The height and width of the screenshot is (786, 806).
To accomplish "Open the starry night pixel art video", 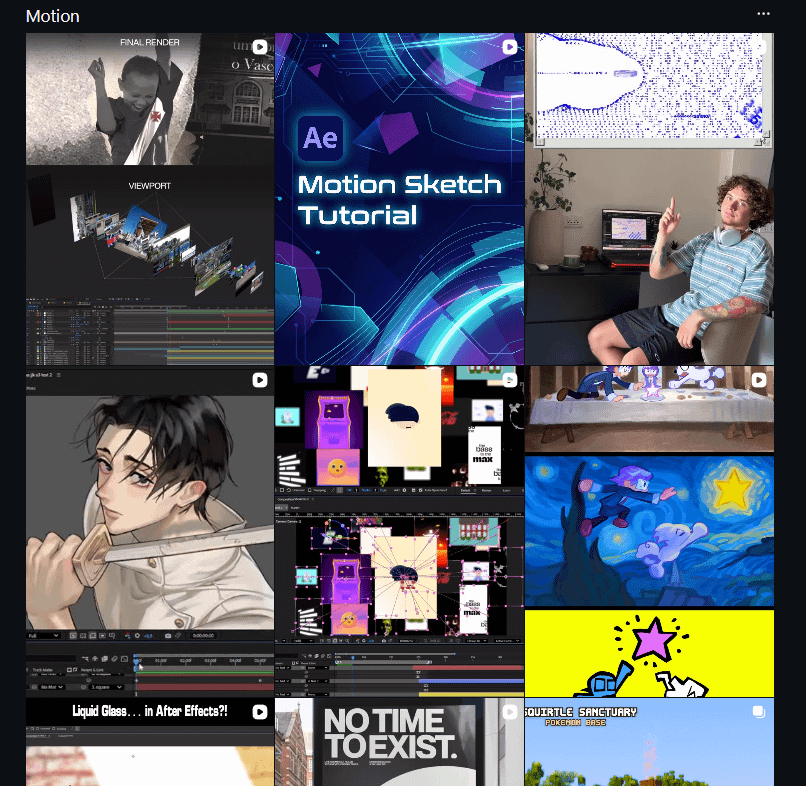I will (649, 532).
